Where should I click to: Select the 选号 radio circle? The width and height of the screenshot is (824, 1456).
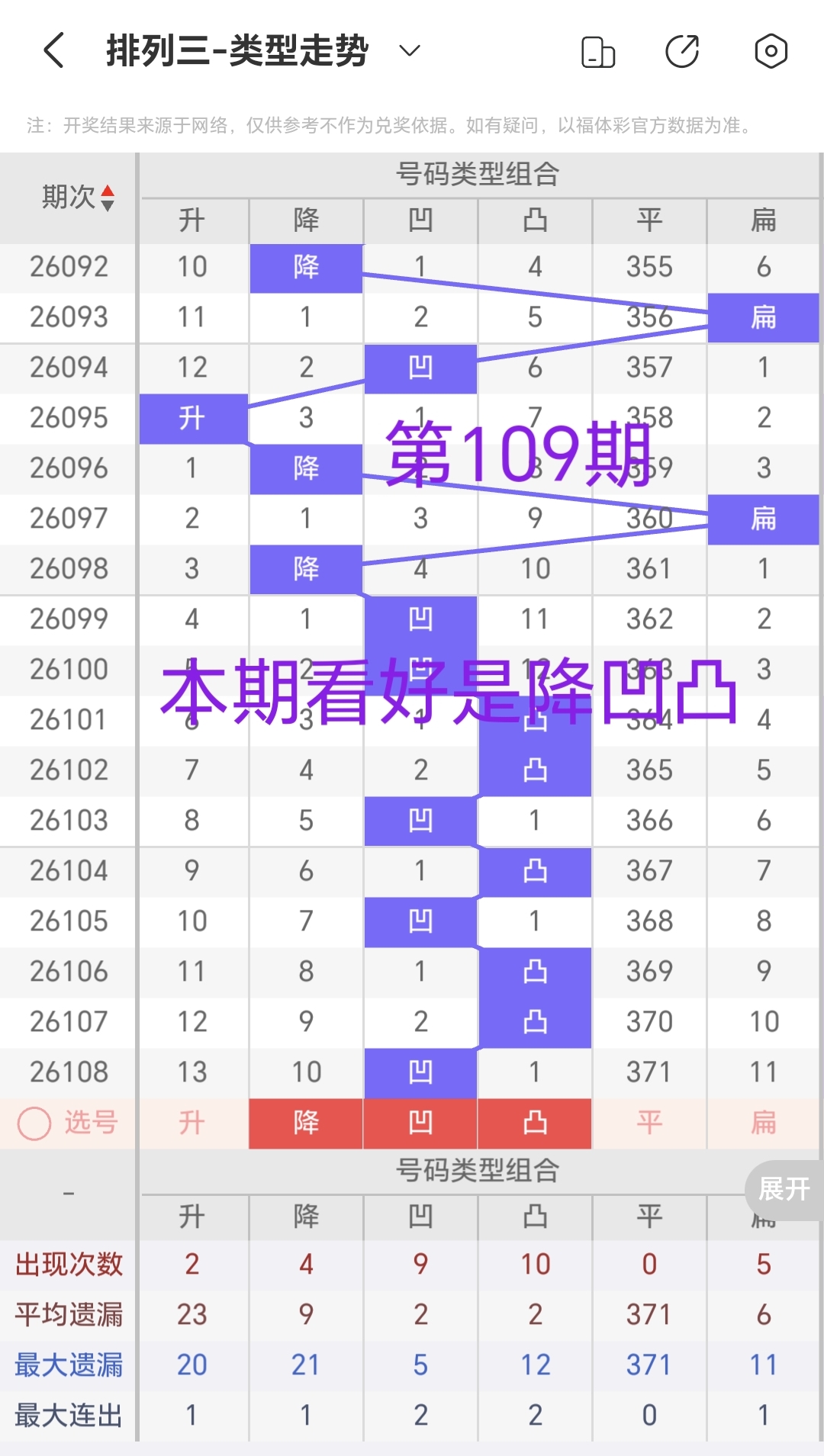[34, 1123]
